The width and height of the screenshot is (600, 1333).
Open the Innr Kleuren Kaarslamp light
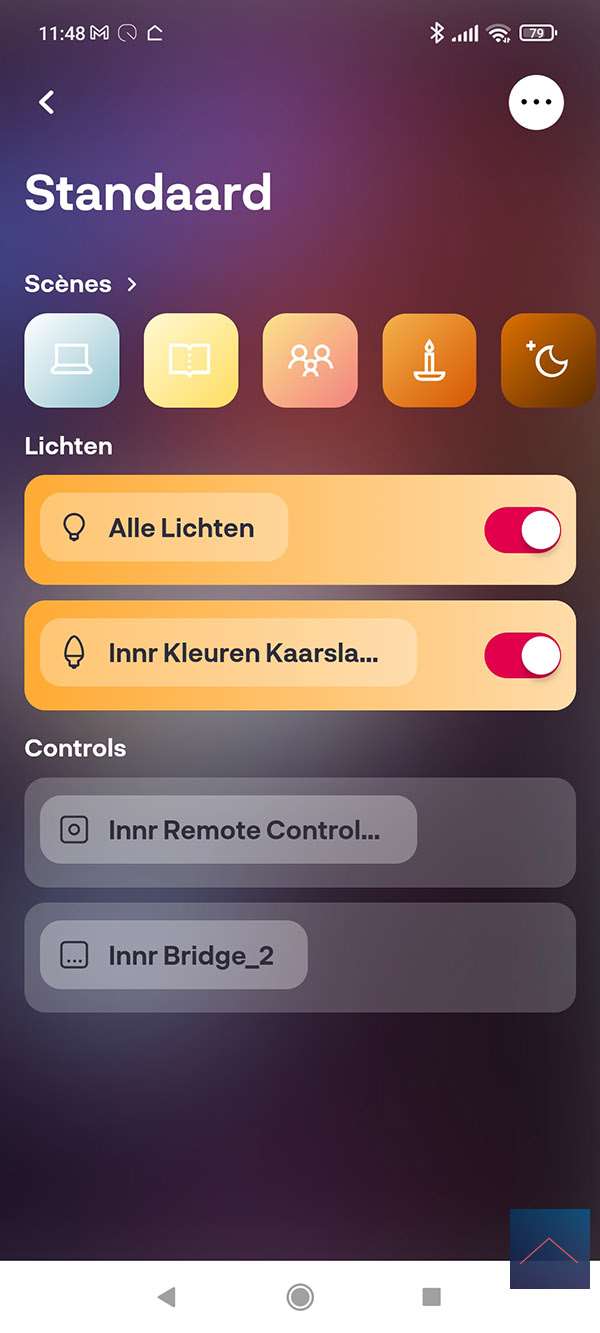click(x=228, y=654)
